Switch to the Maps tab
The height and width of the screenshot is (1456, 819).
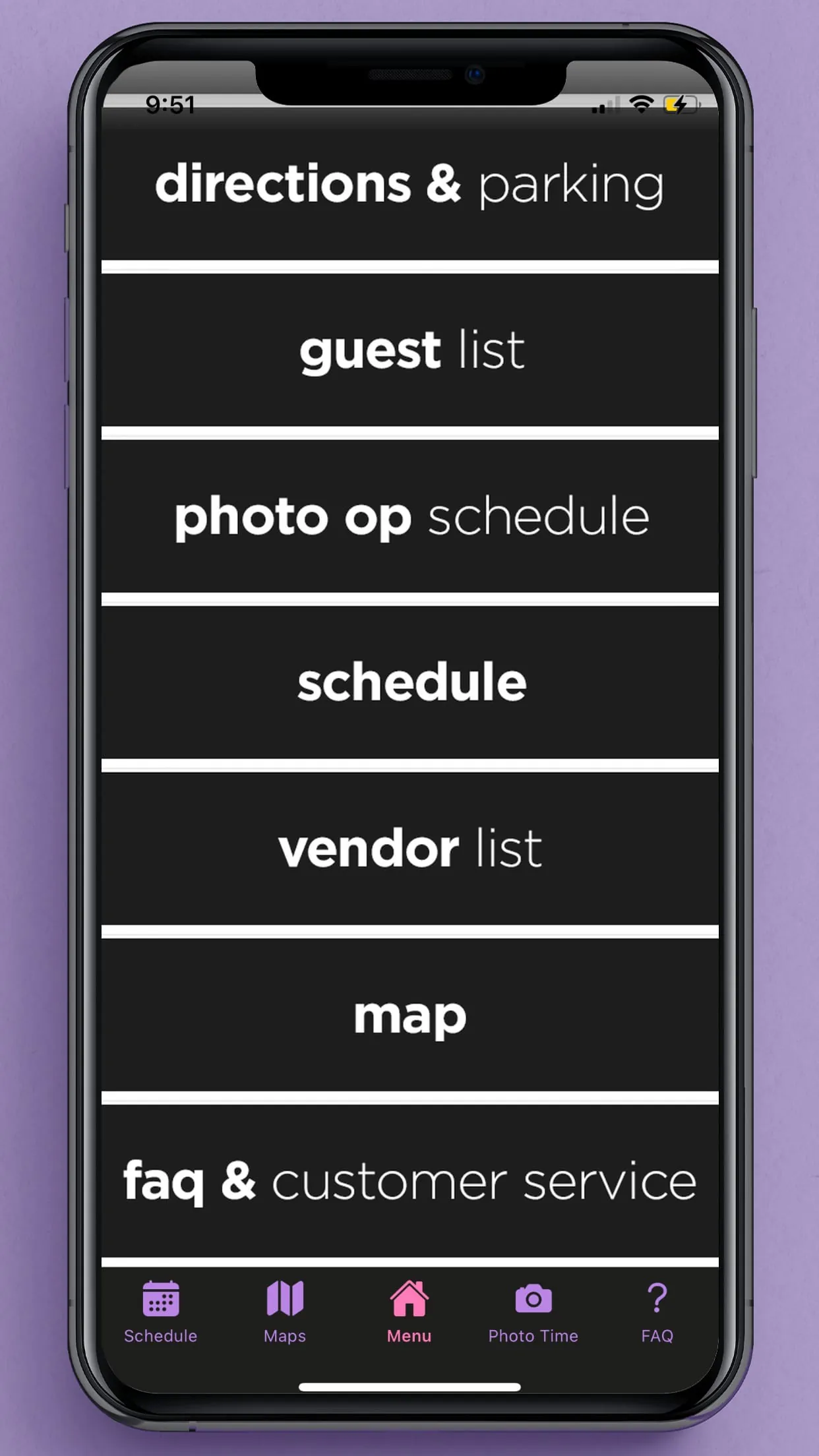coord(285,1312)
